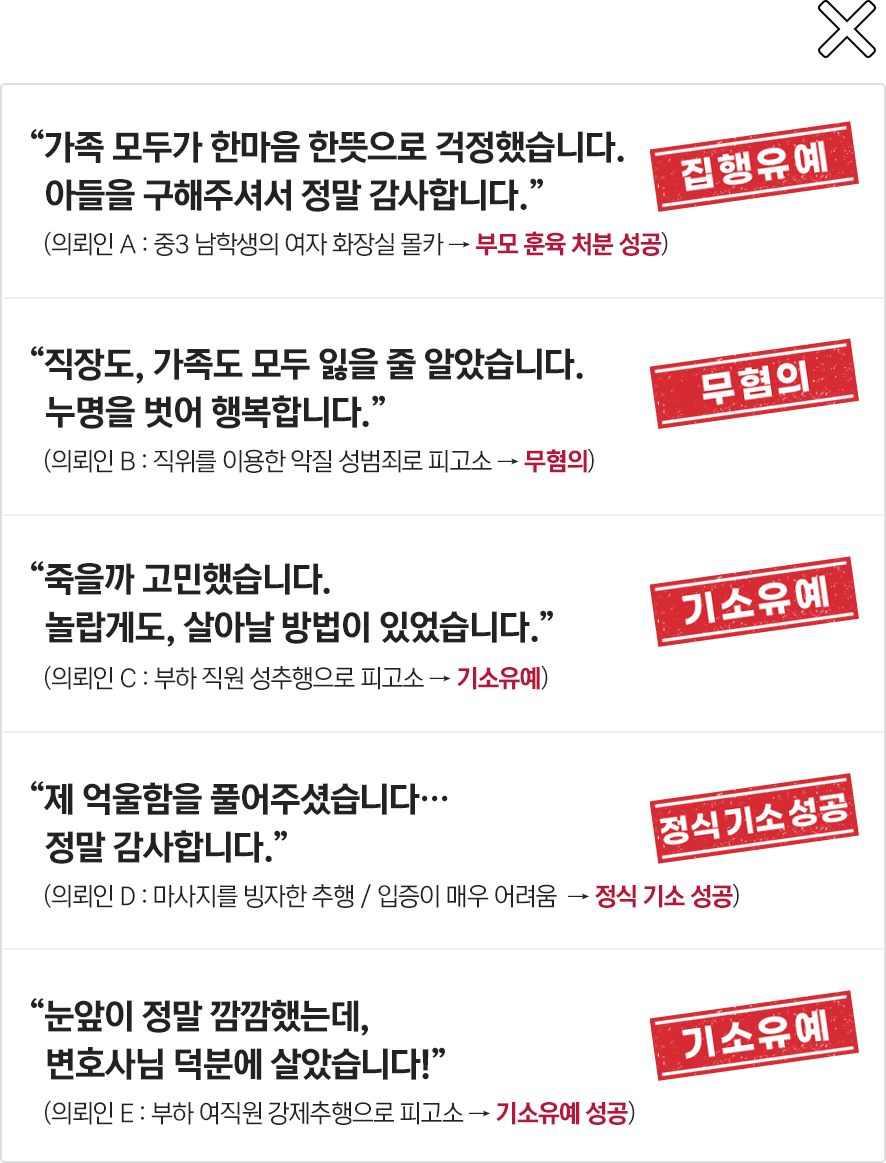Close the client testimonials popup
886x1163 pixels.
[x=846, y=30]
